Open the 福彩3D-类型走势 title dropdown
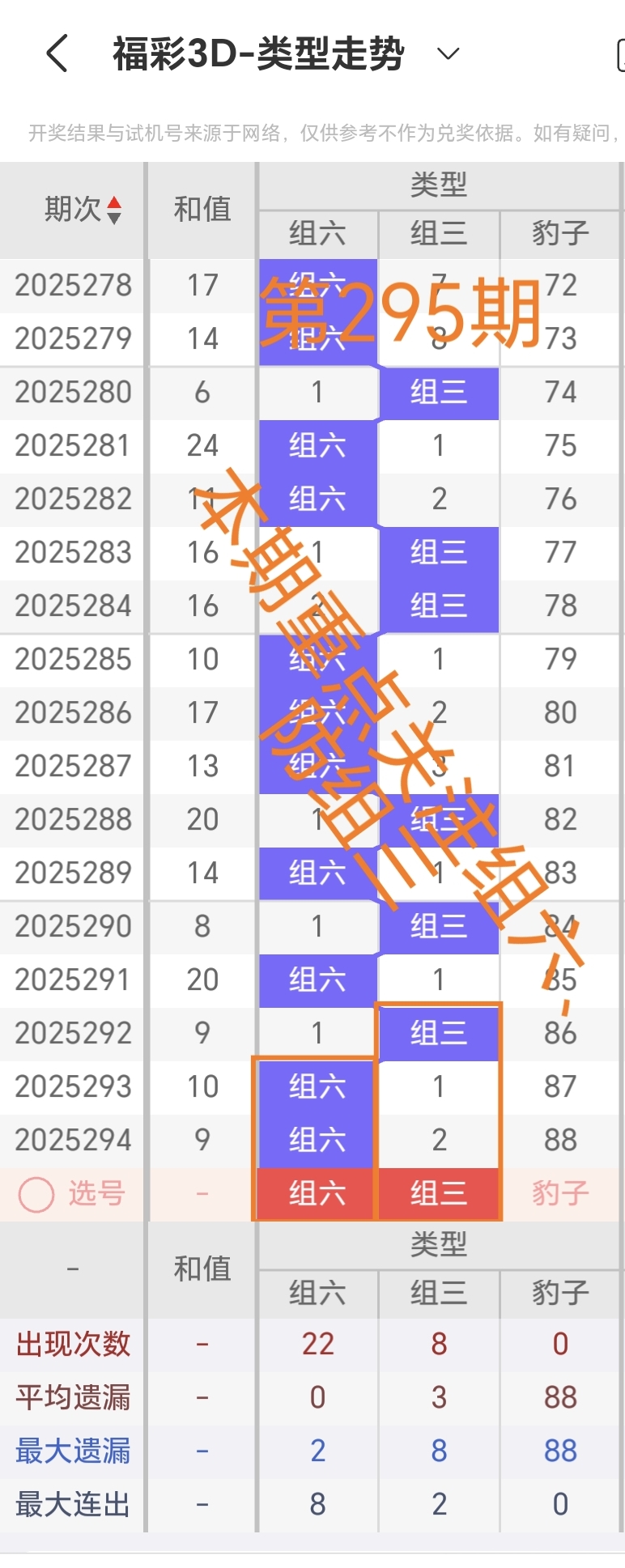625x1568 pixels. (x=444, y=53)
